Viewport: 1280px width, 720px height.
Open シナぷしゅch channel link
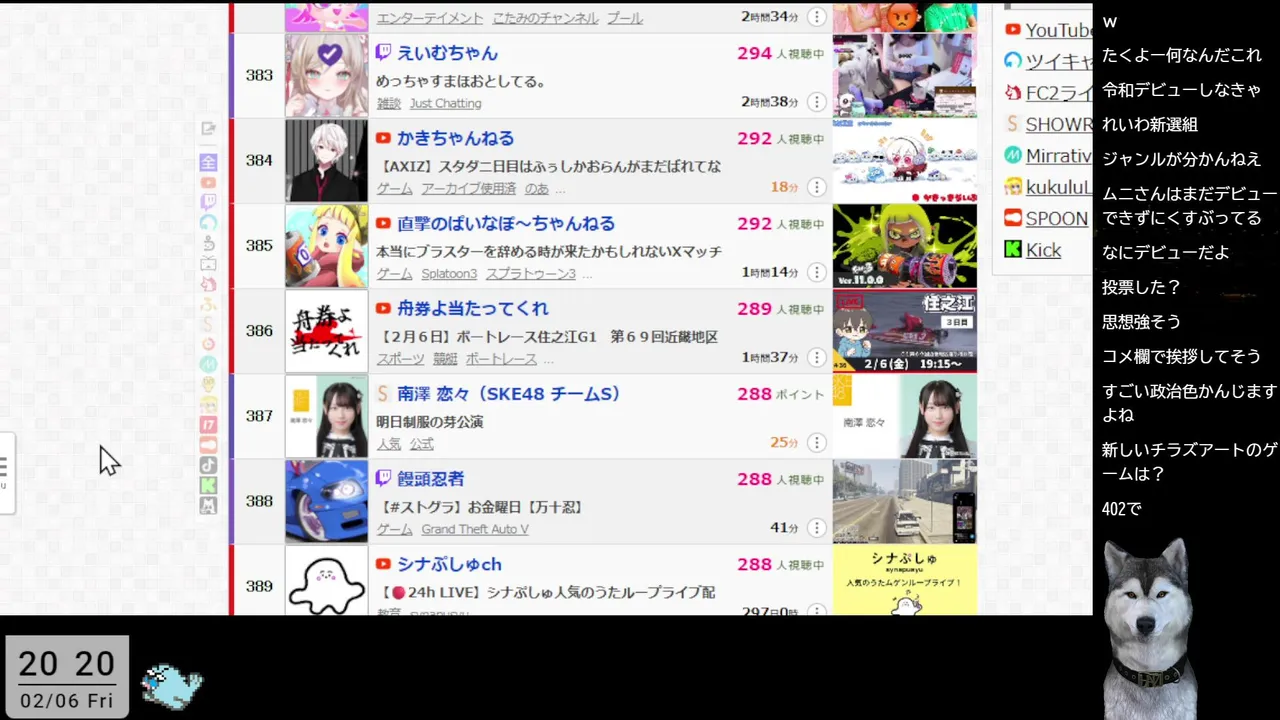coord(449,564)
